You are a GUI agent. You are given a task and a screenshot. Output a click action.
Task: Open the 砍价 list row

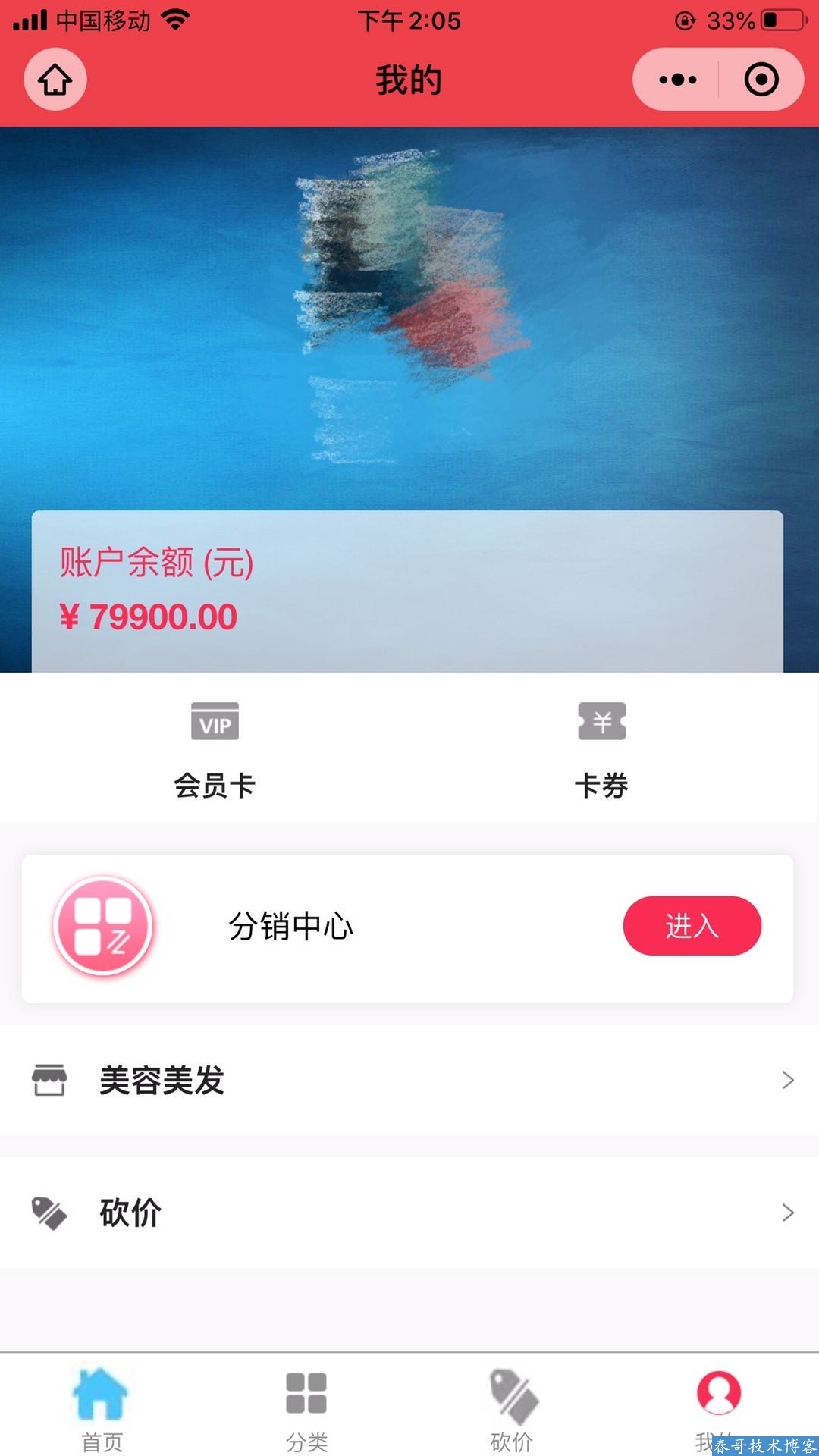(x=409, y=1212)
